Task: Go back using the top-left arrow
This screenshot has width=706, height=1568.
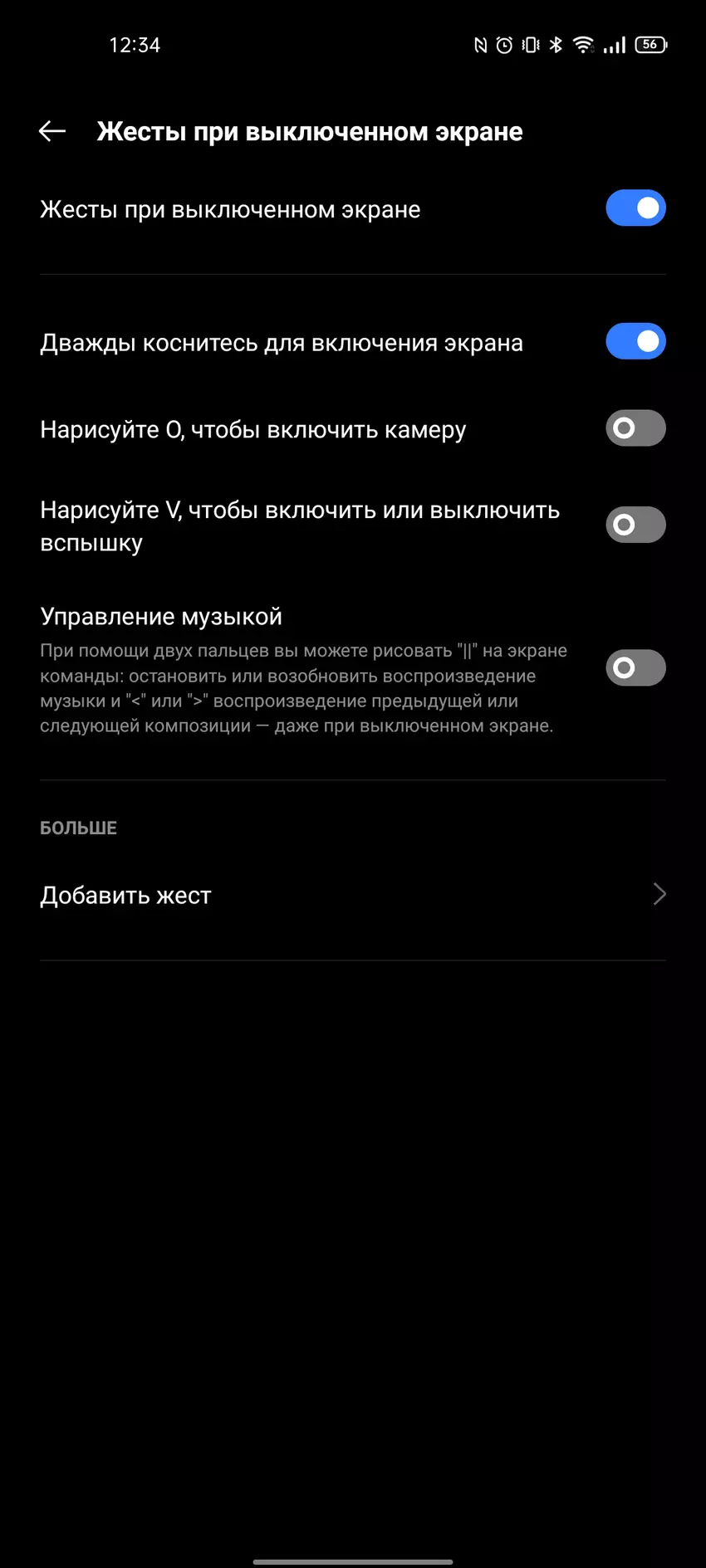Action: tap(52, 131)
